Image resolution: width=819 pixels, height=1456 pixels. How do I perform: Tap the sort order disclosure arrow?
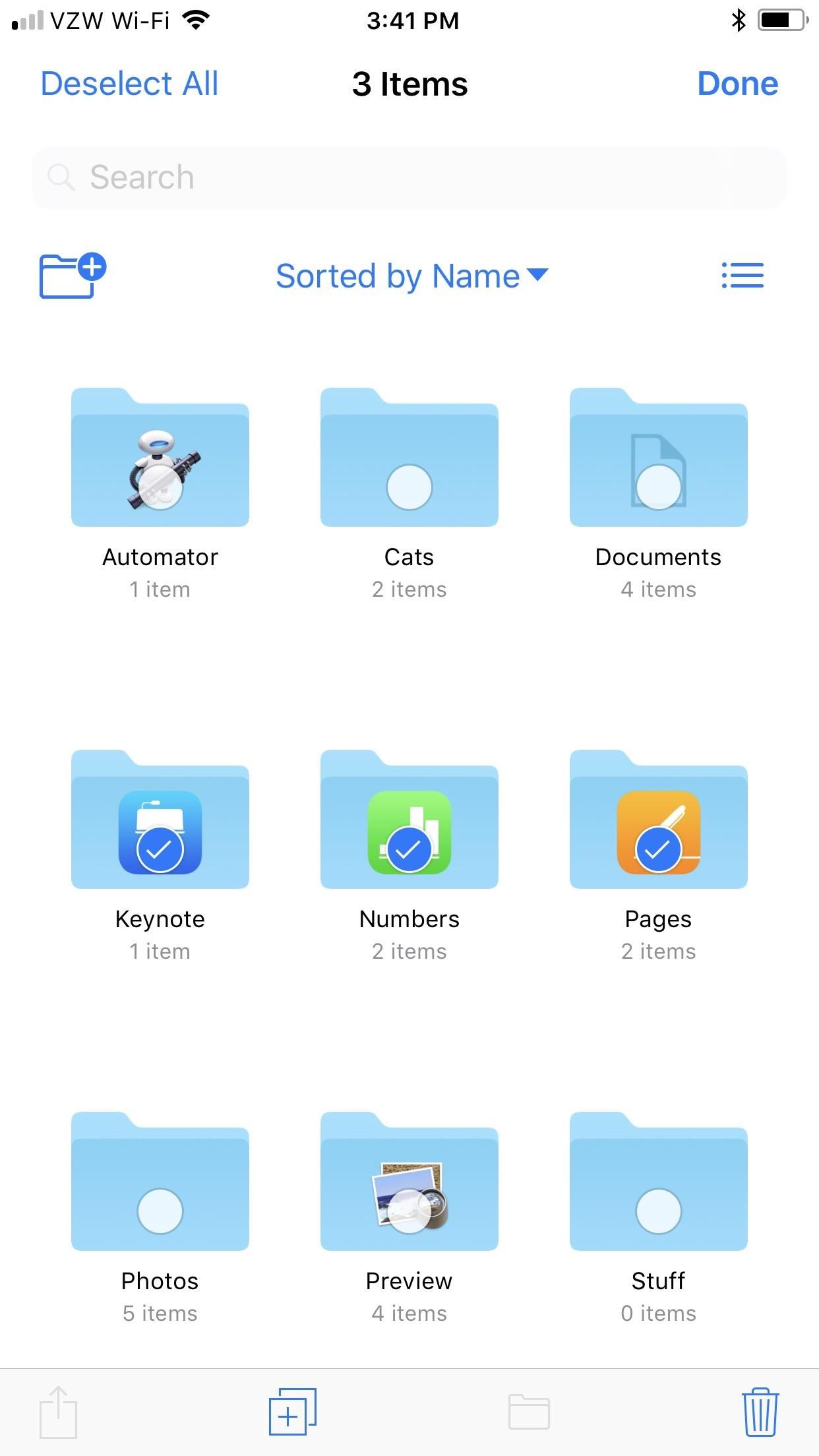click(x=538, y=277)
